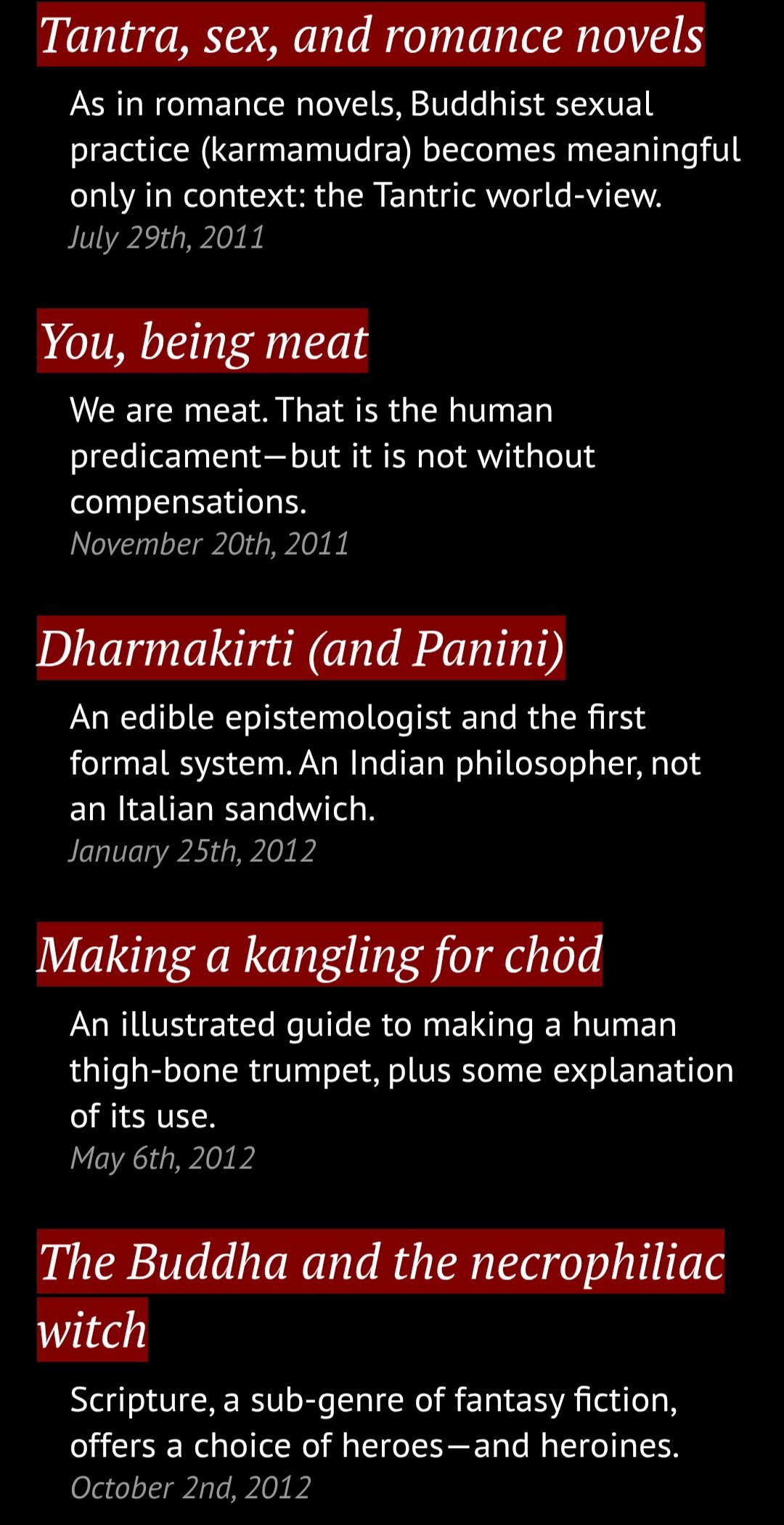Open the article Tantra, sex, and romance novels

[x=371, y=35]
